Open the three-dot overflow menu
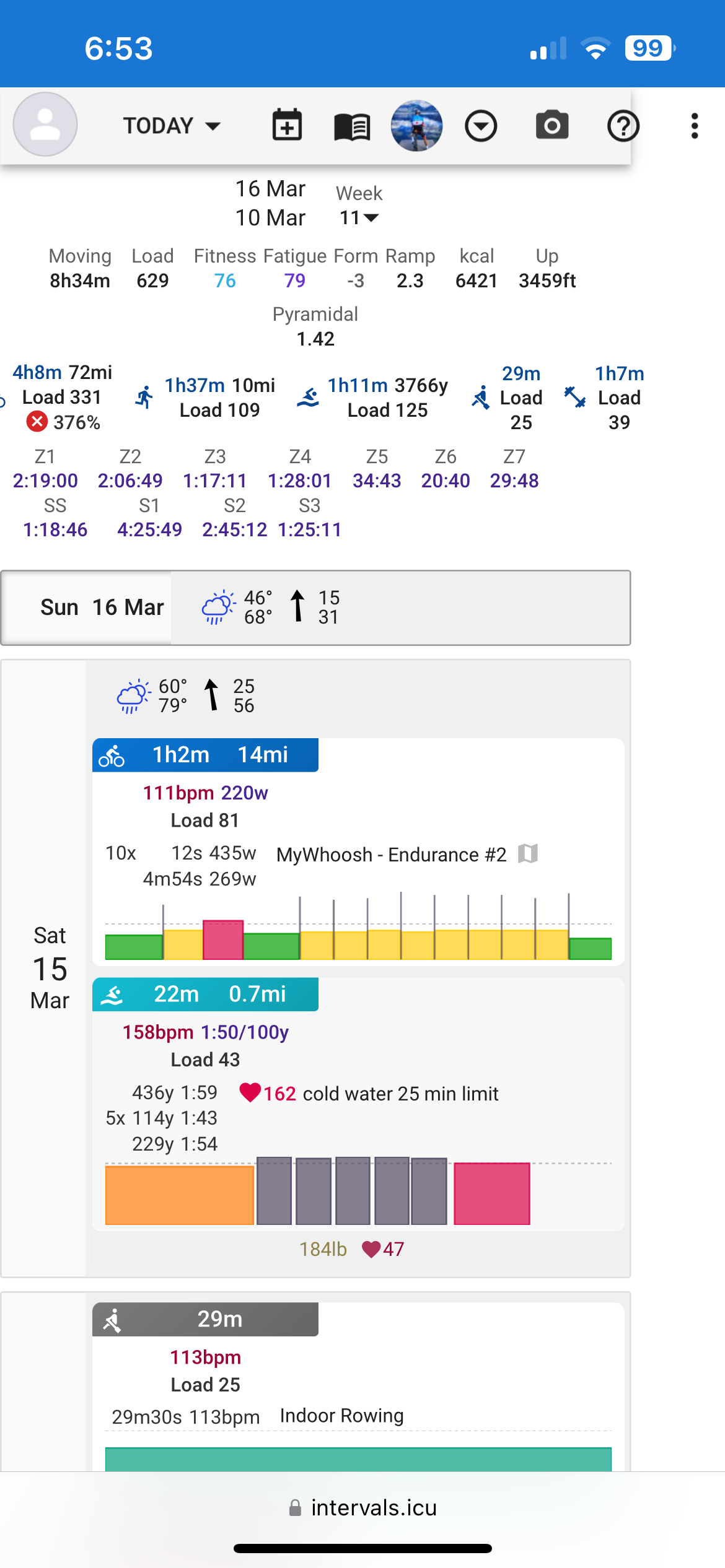Image resolution: width=725 pixels, height=1568 pixels. tap(695, 126)
